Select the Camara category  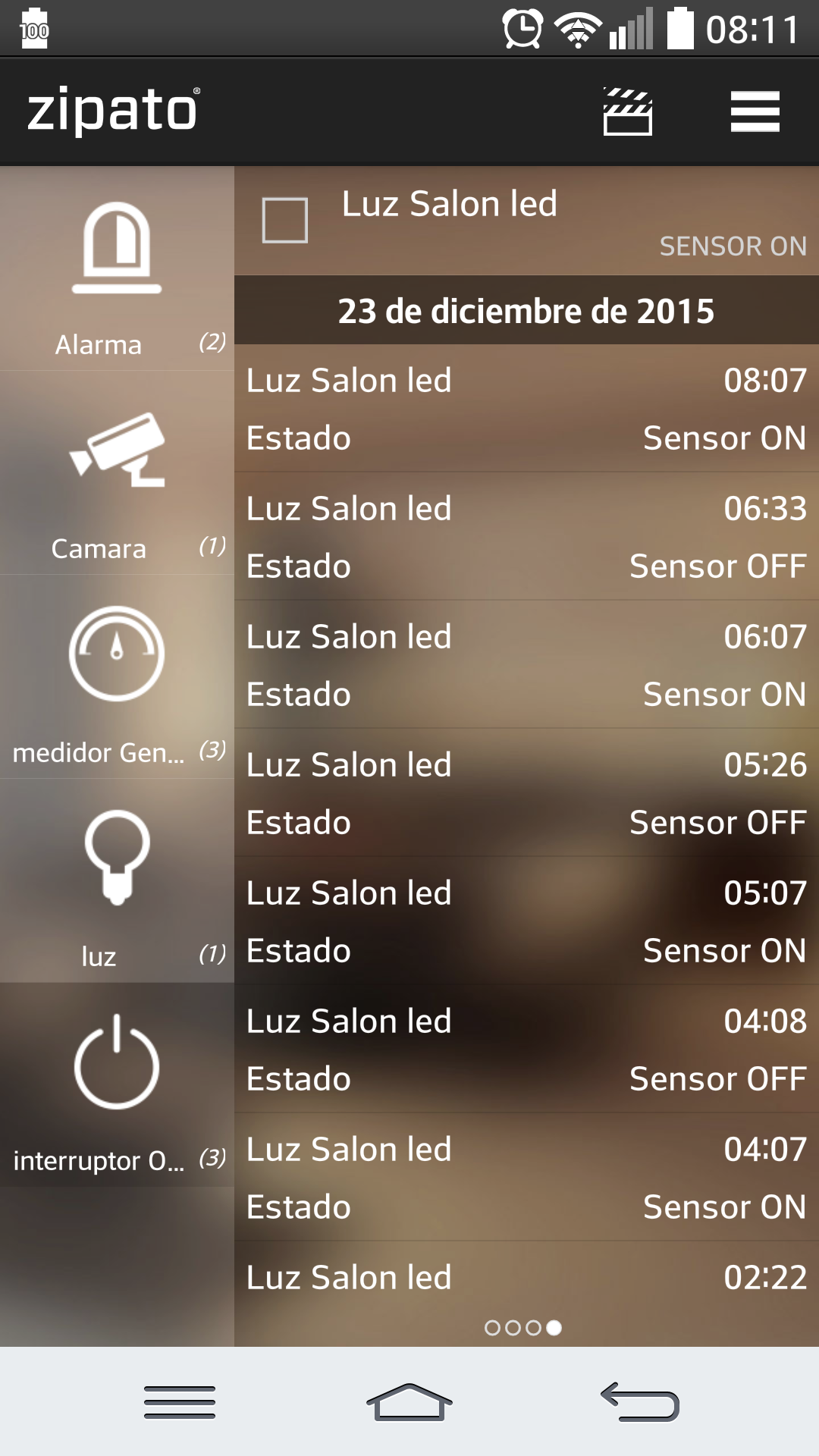(117, 473)
